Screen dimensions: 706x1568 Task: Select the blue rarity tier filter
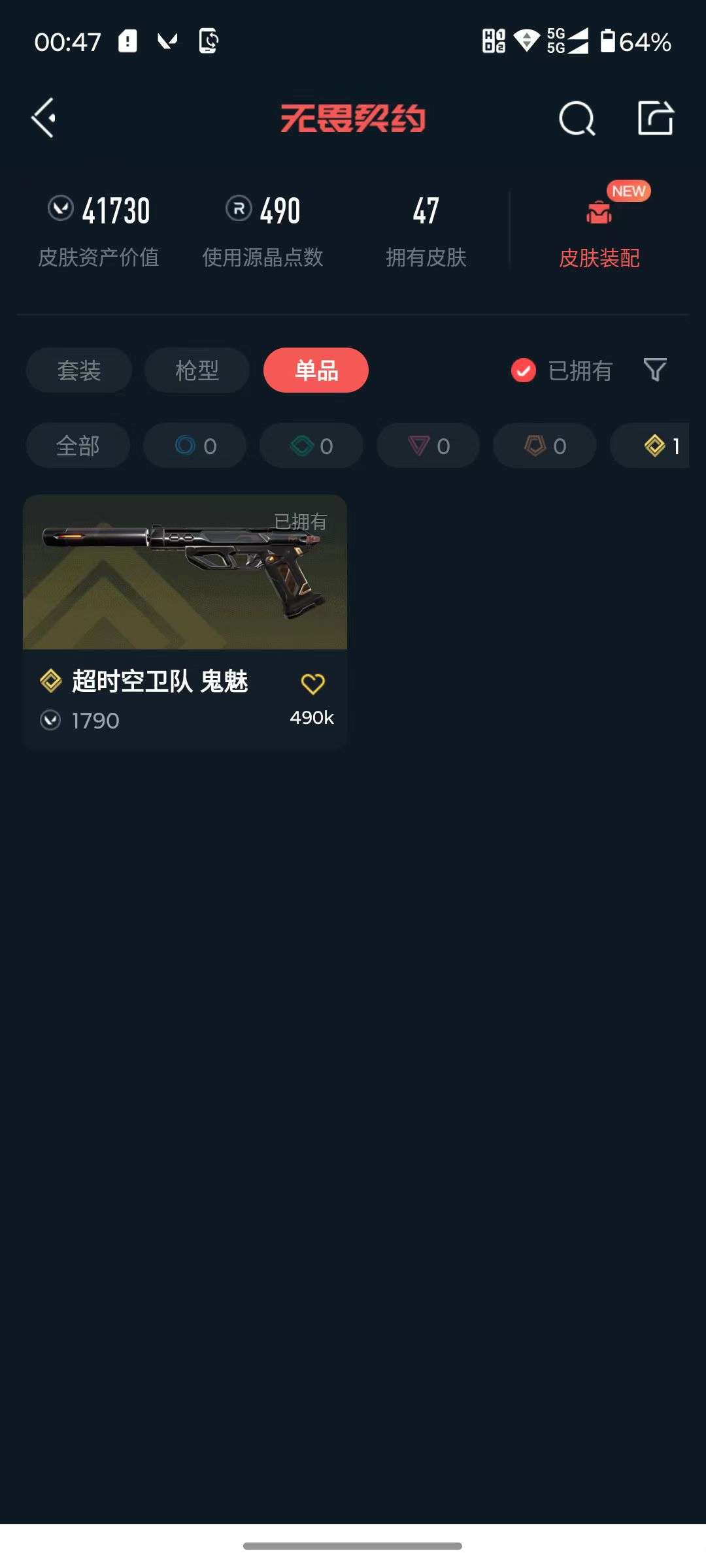pos(194,445)
